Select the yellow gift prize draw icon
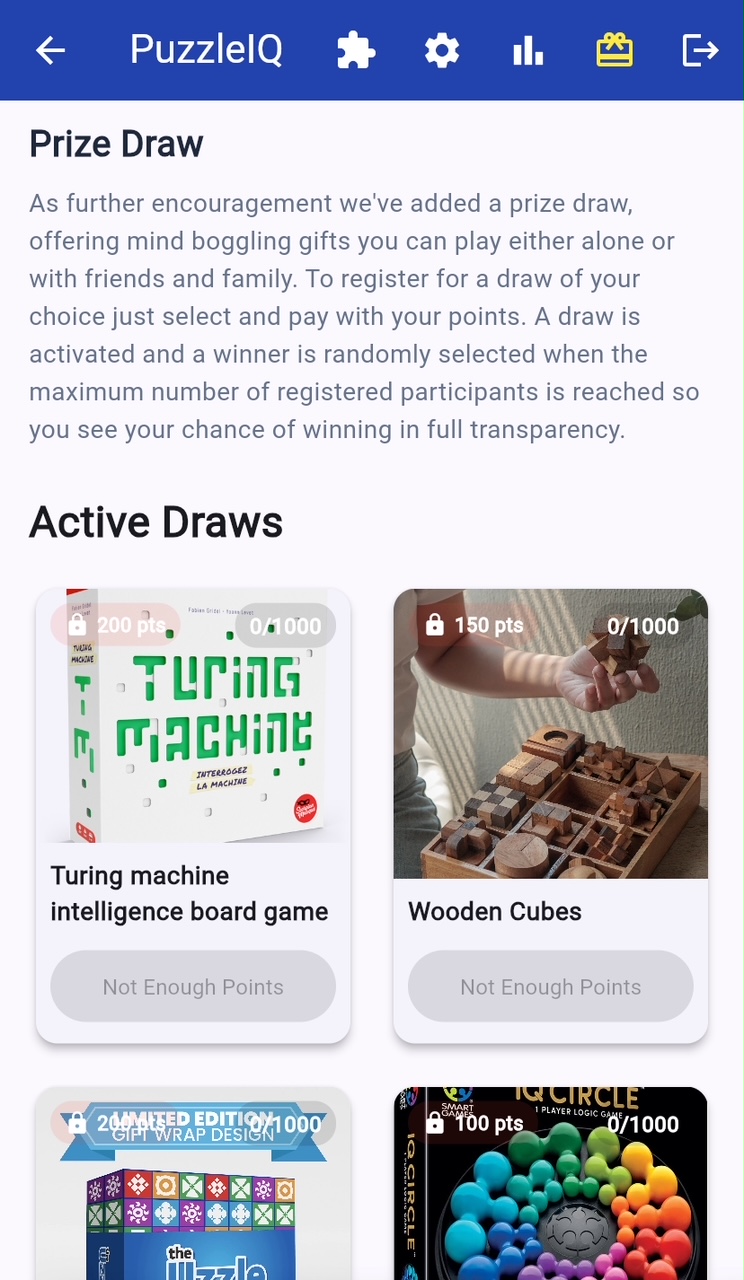 coord(614,50)
